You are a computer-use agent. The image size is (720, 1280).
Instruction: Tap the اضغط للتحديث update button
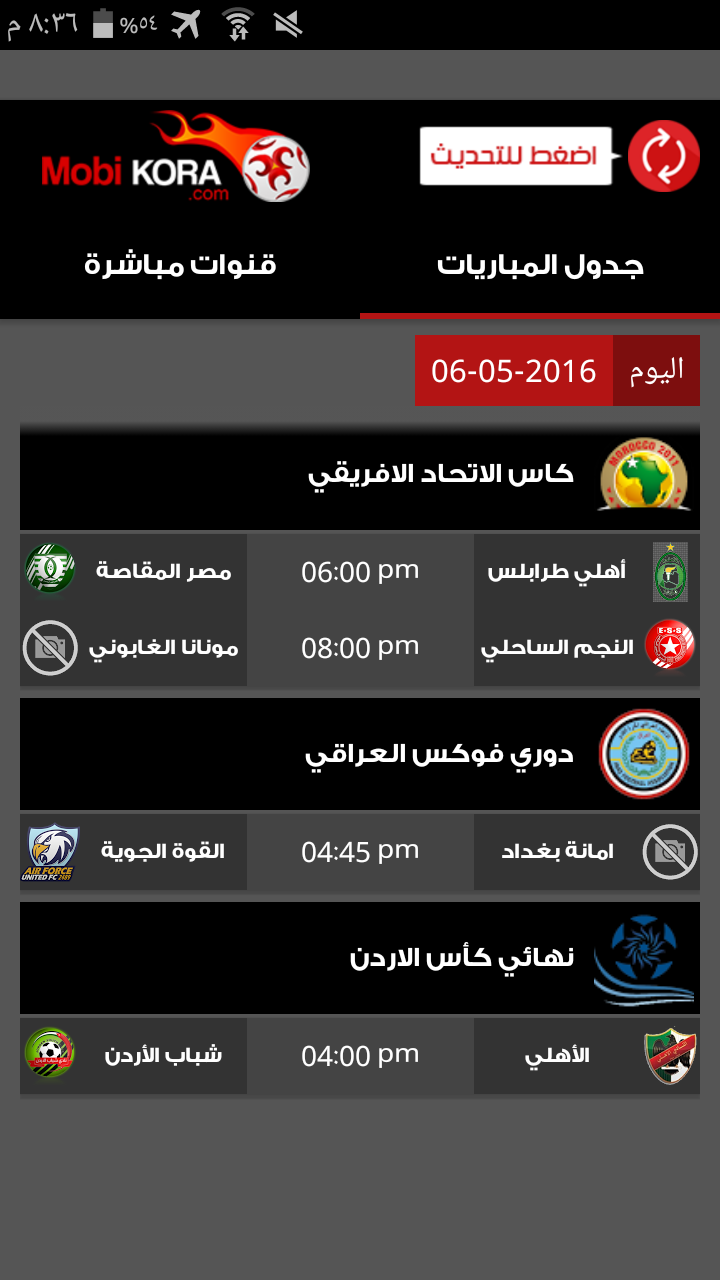[x=515, y=156]
